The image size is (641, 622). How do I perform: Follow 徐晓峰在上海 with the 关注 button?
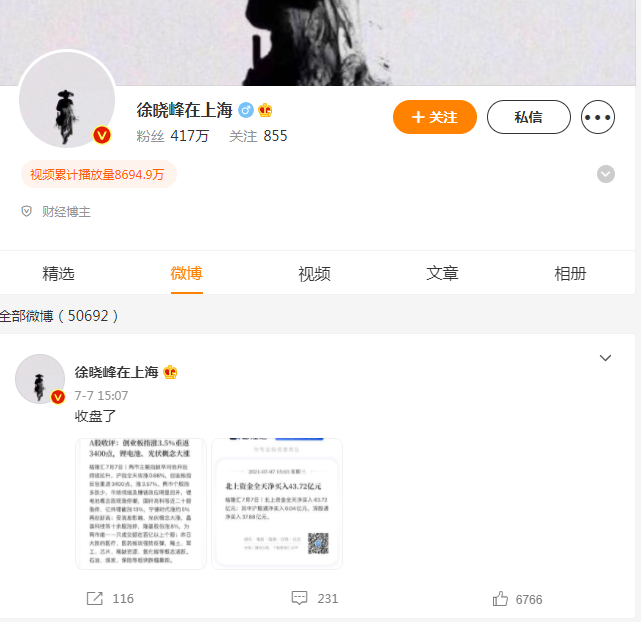point(434,117)
